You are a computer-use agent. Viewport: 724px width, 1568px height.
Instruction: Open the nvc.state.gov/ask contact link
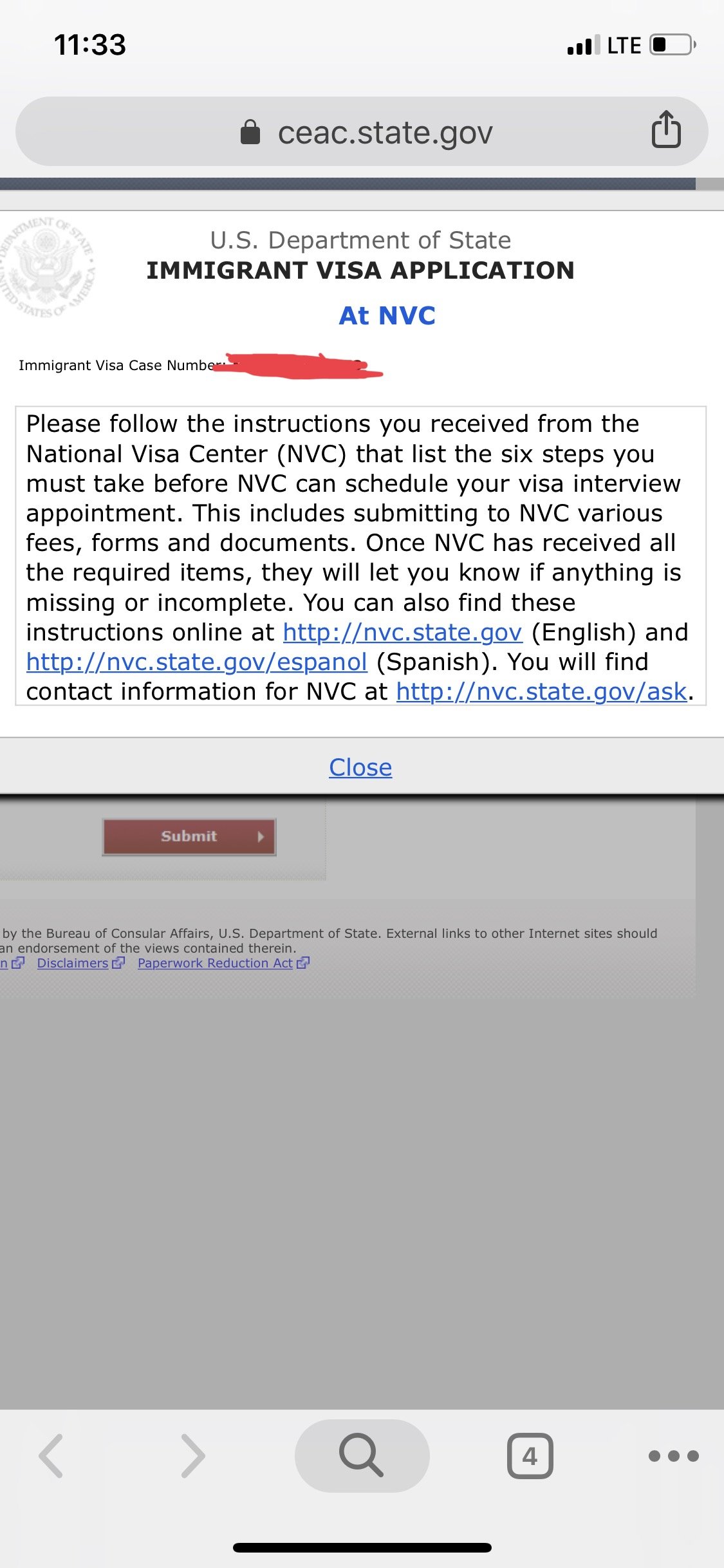(x=542, y=691)
